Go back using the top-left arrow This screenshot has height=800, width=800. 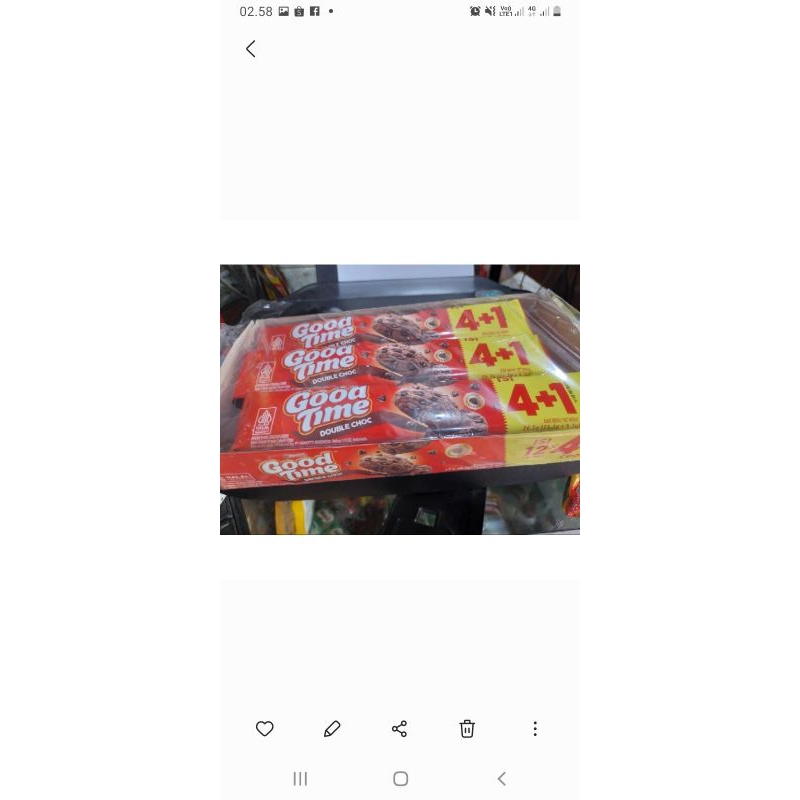(251, 49)
